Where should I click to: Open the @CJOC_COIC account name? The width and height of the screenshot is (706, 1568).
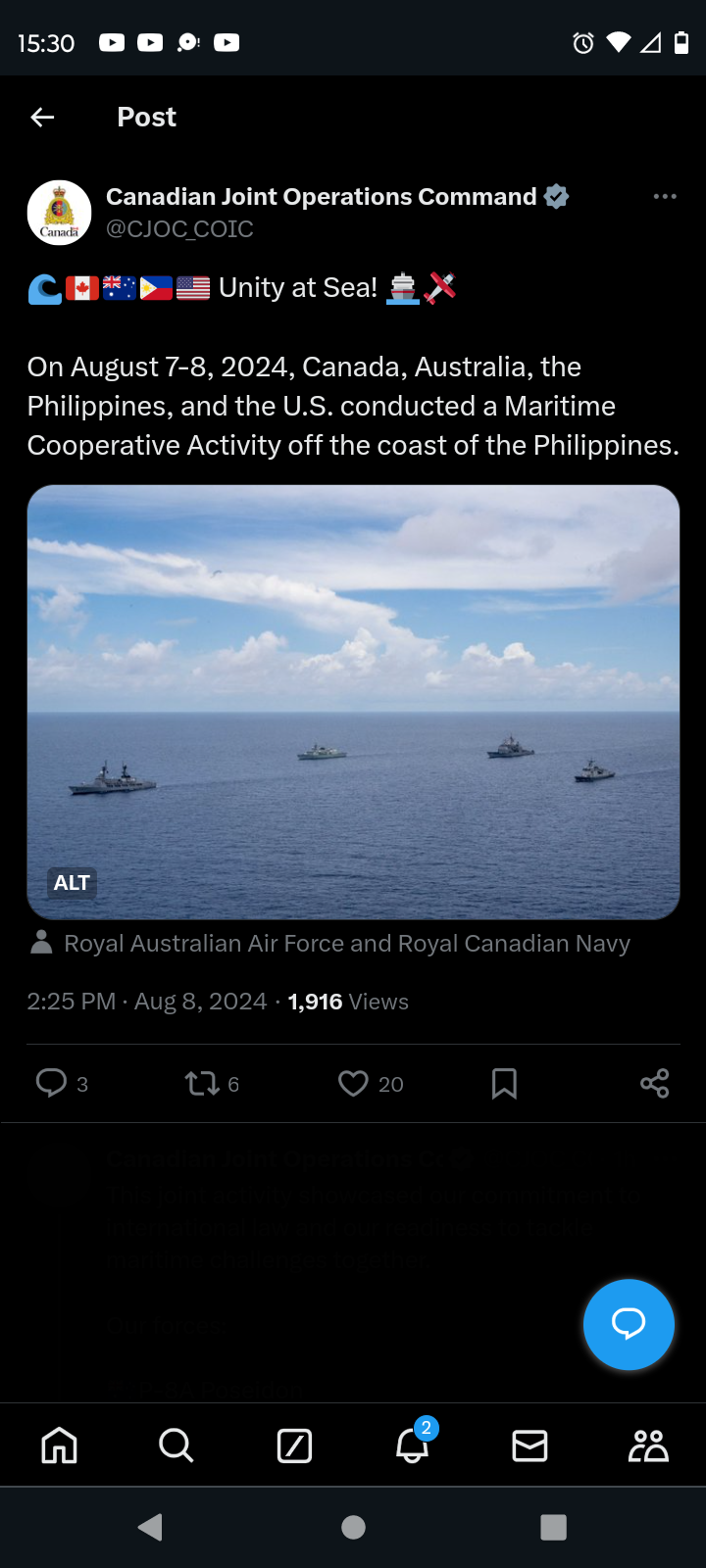(179, 229)
